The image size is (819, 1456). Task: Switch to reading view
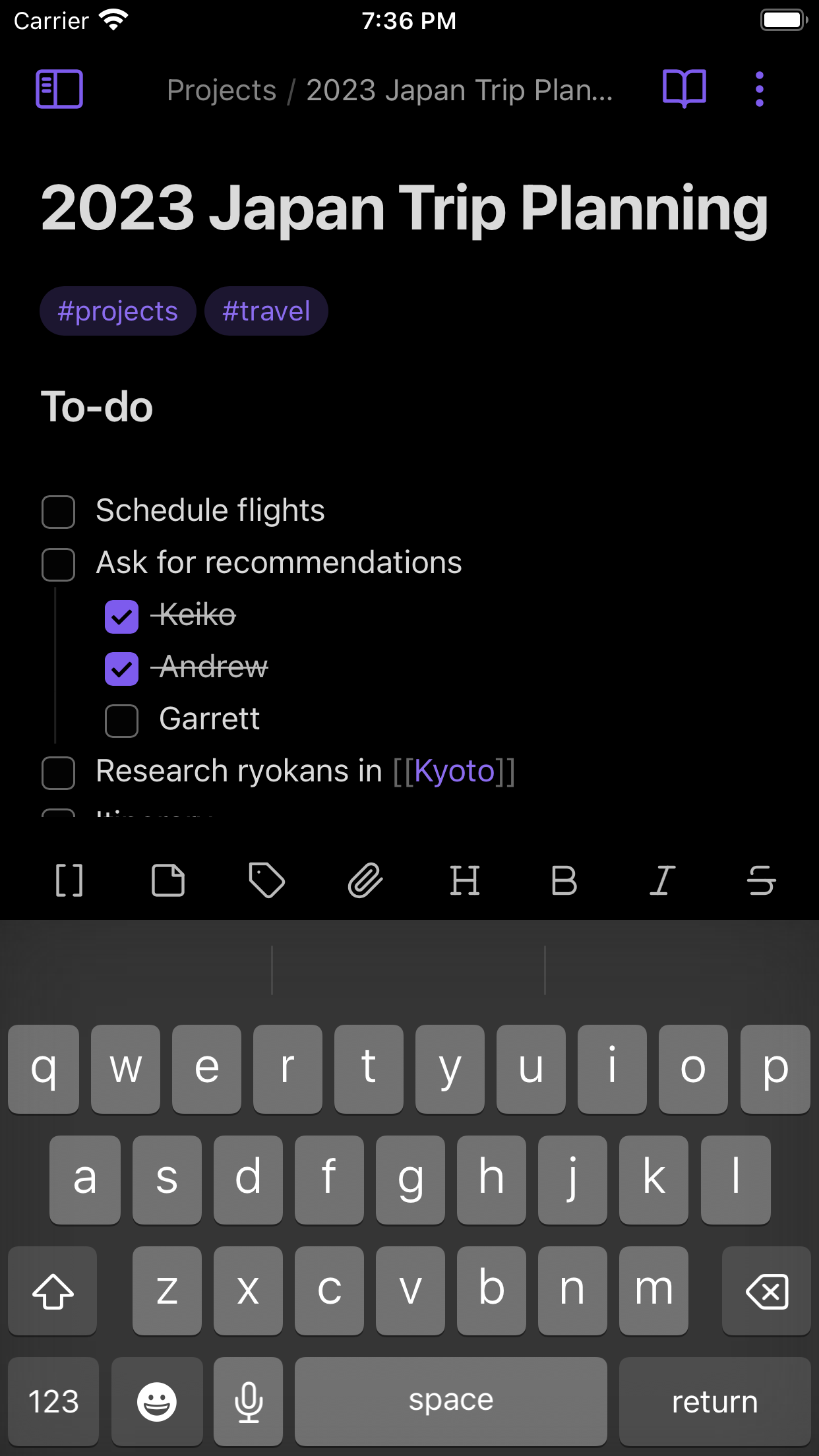click(x=684, y=88)
